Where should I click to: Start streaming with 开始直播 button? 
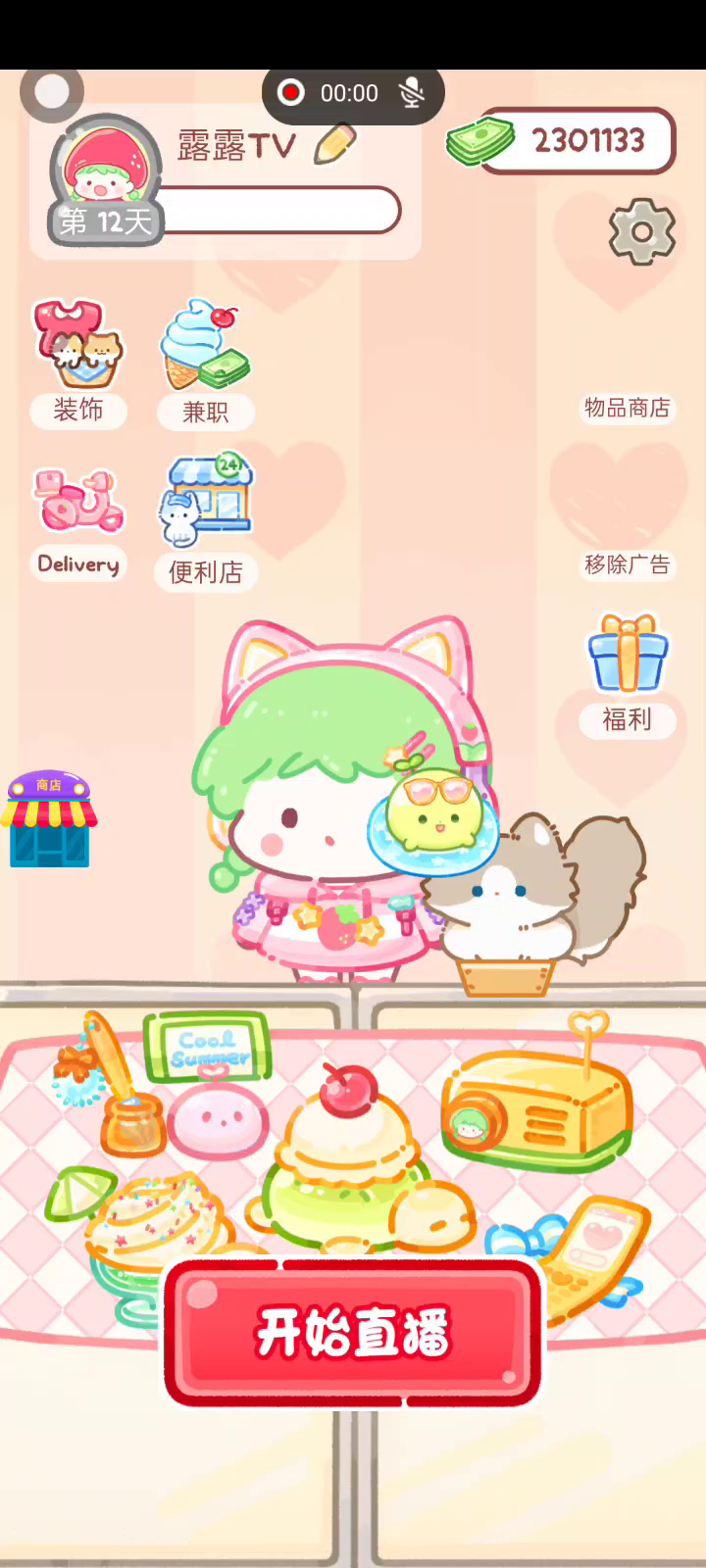pyautogui.click(x=353, y=1332)
